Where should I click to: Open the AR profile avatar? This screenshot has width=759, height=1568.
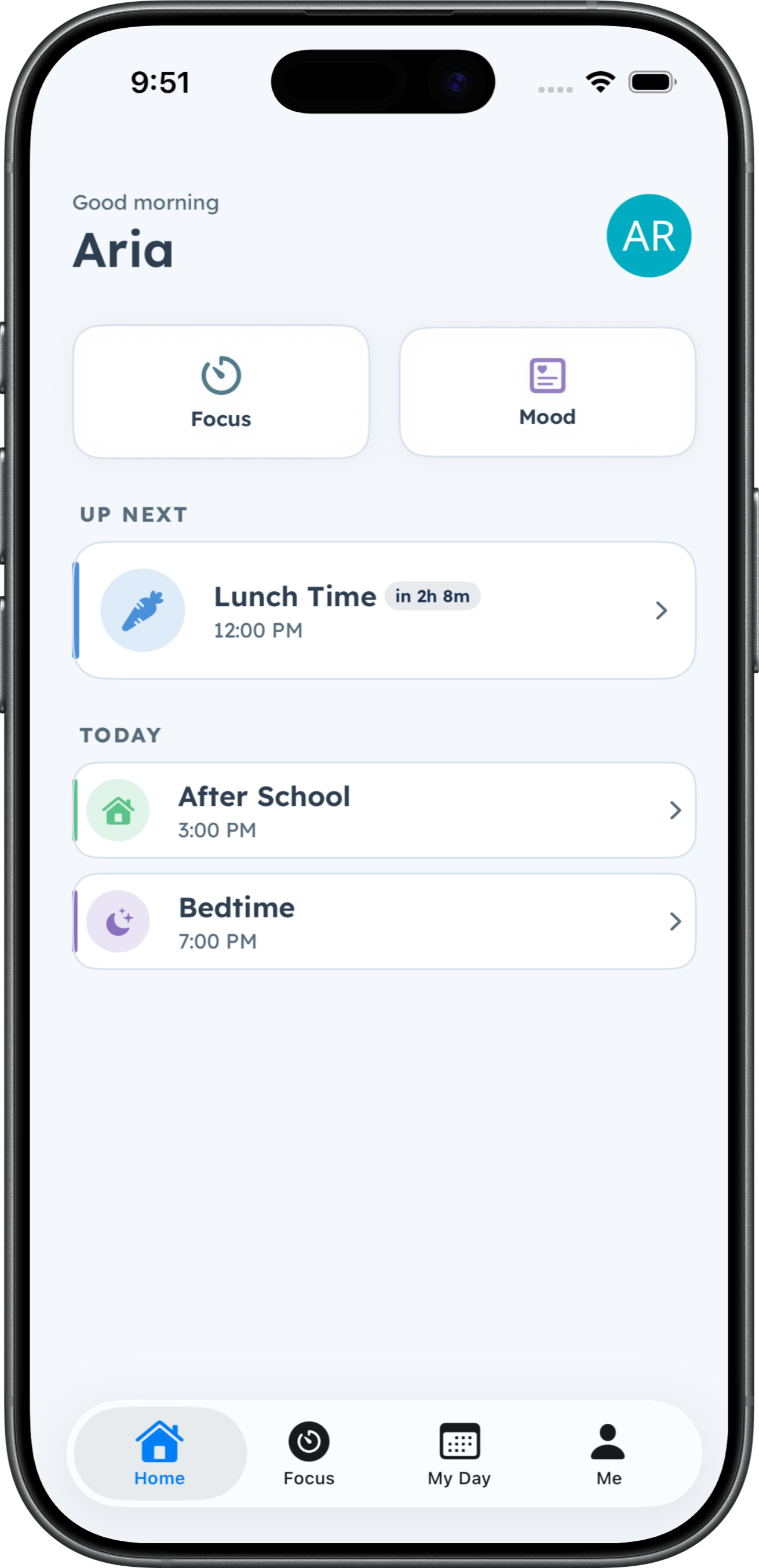click(649, 236)
